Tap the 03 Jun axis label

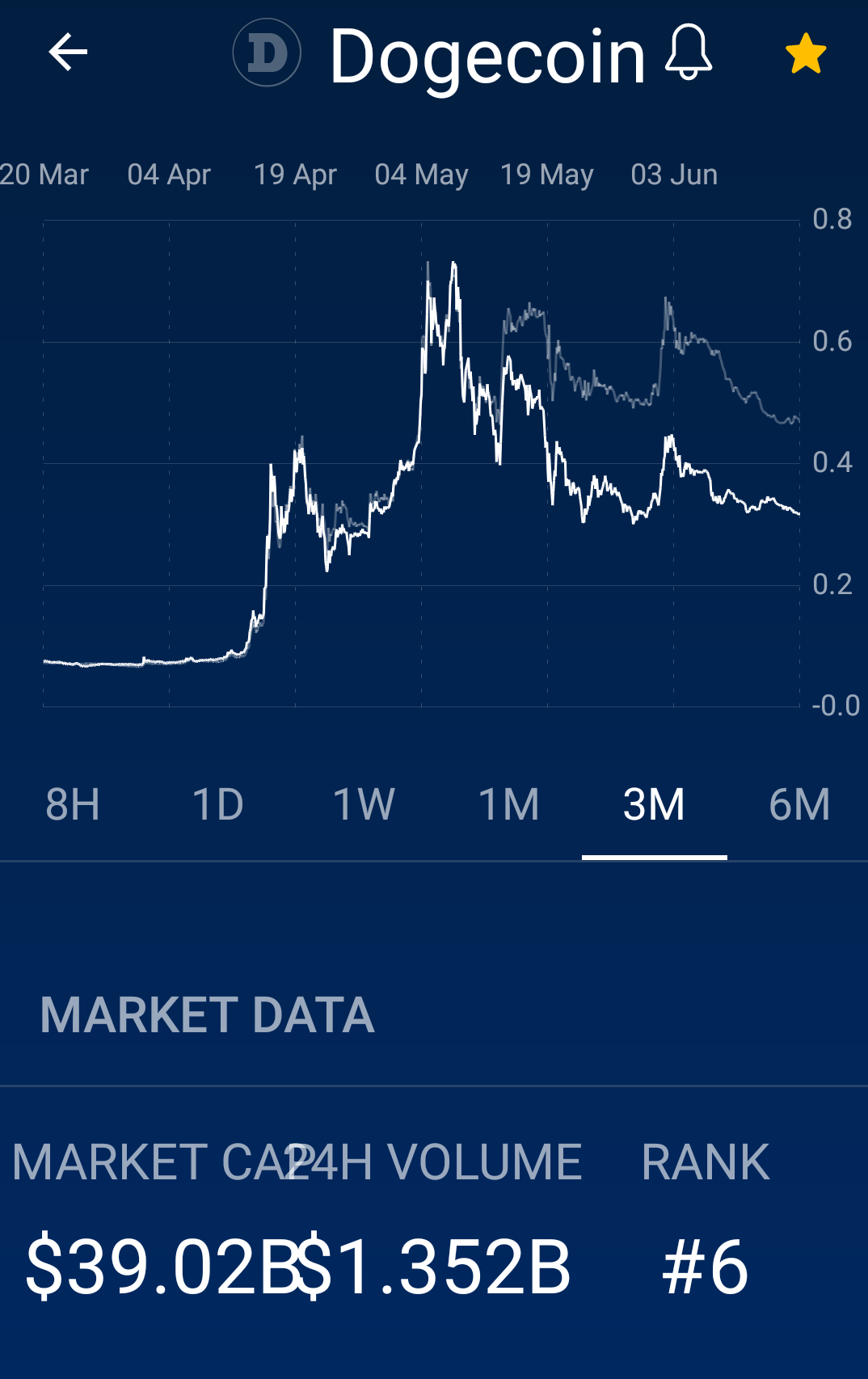pyautogui.click(x=672, y=174)
